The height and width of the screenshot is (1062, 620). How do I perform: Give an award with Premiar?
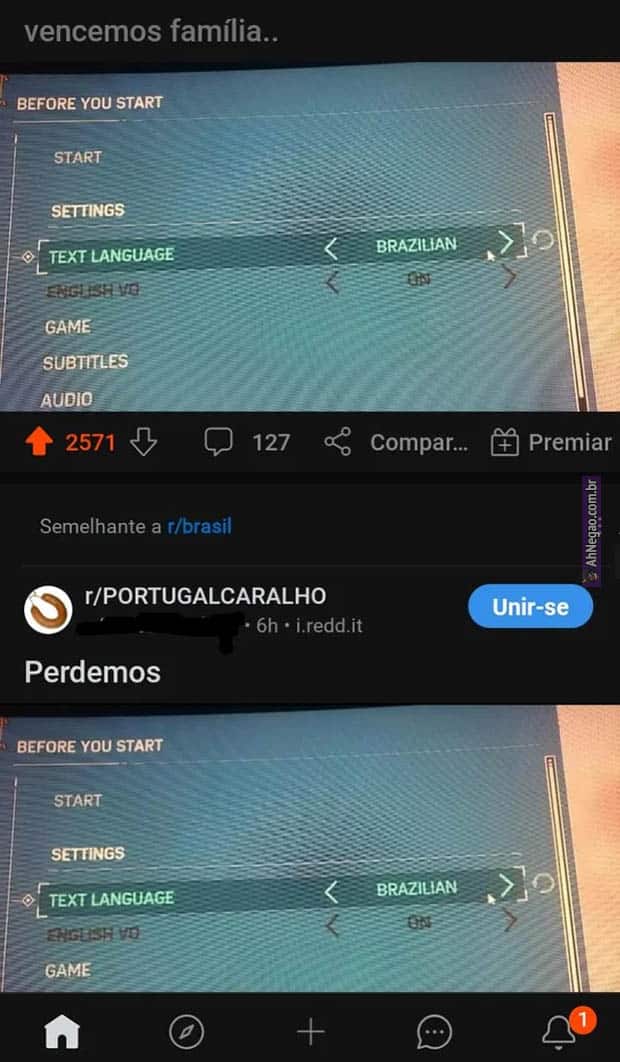[550, 442]
